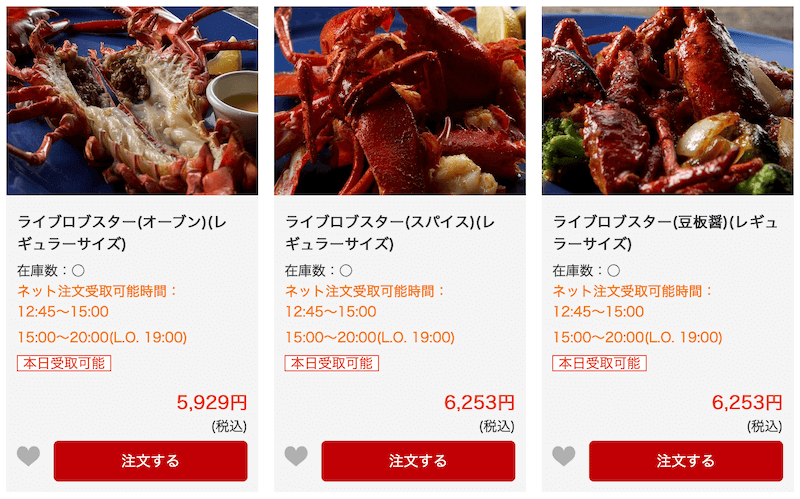Screen dimensions: 800x499
Task: Favorite the spice live lobster with heart icon
Action: tap(296, 457)
